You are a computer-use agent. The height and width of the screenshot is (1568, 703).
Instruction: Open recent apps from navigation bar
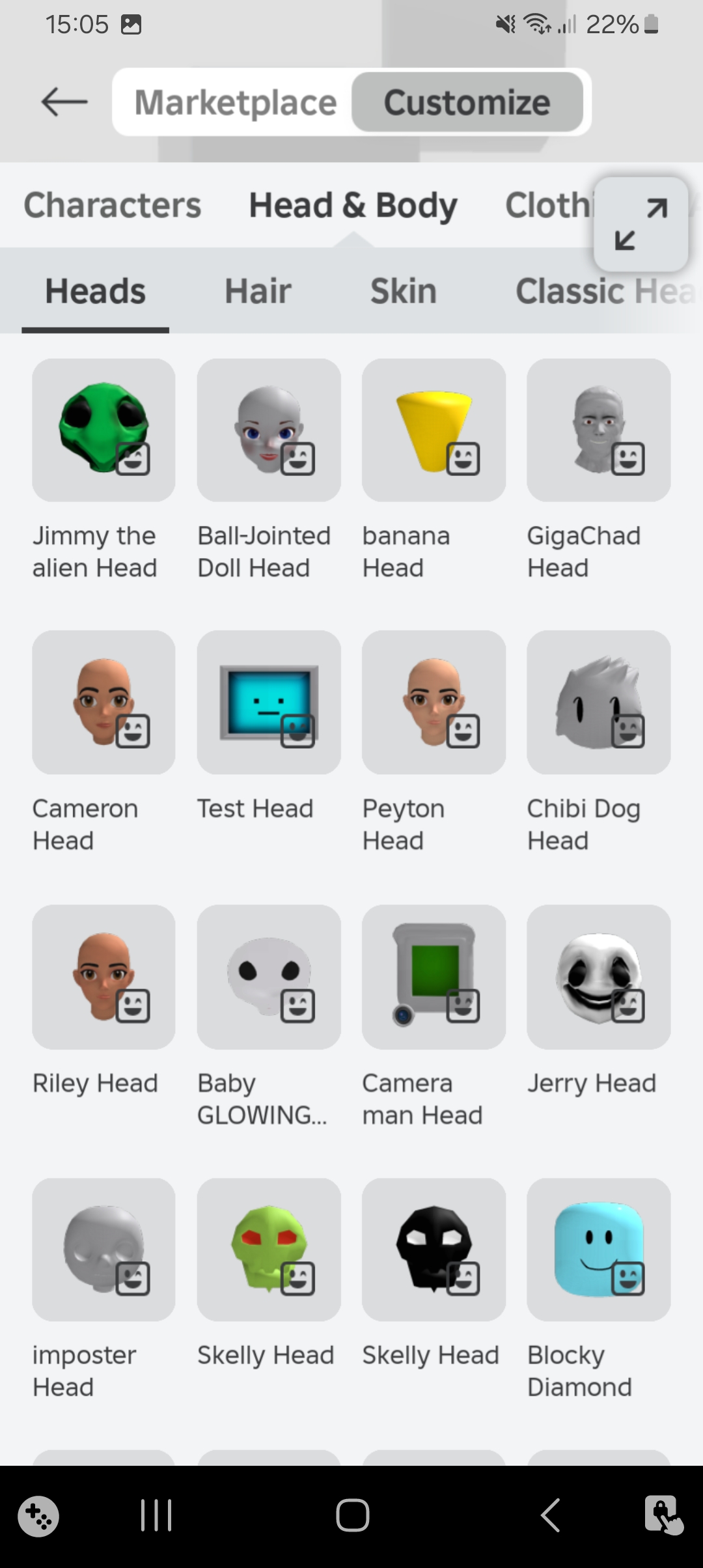coord(156,1515)
